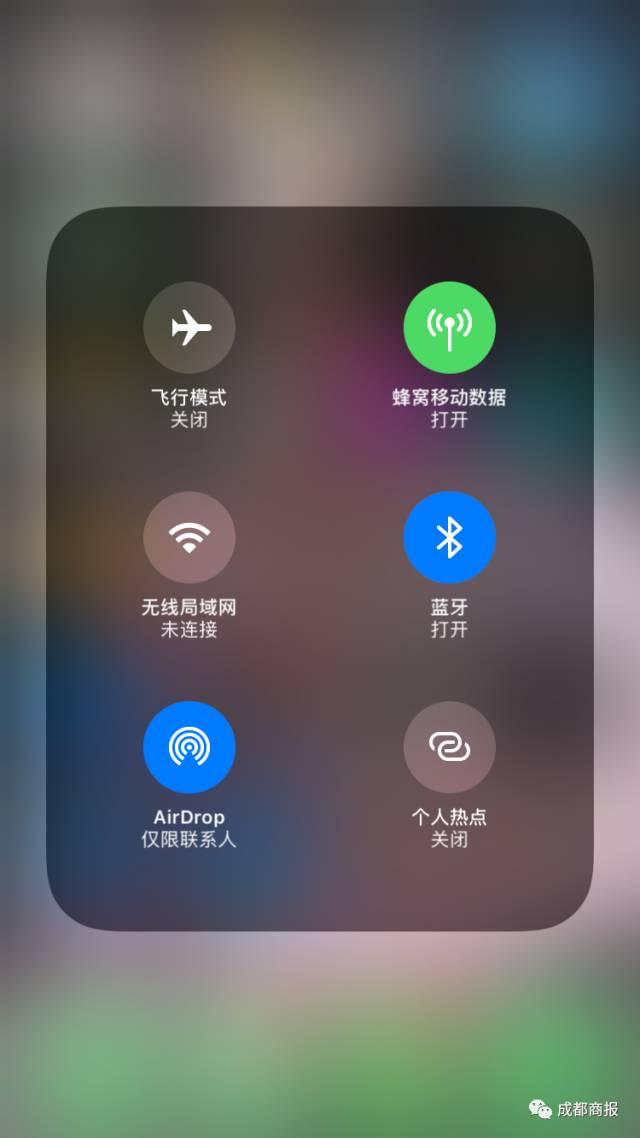Image resolution: width=640 pixels, height=1138 pixels.
Task: Turn on Airplane Mode (飞行模式)
Action: tap(189, 328)
